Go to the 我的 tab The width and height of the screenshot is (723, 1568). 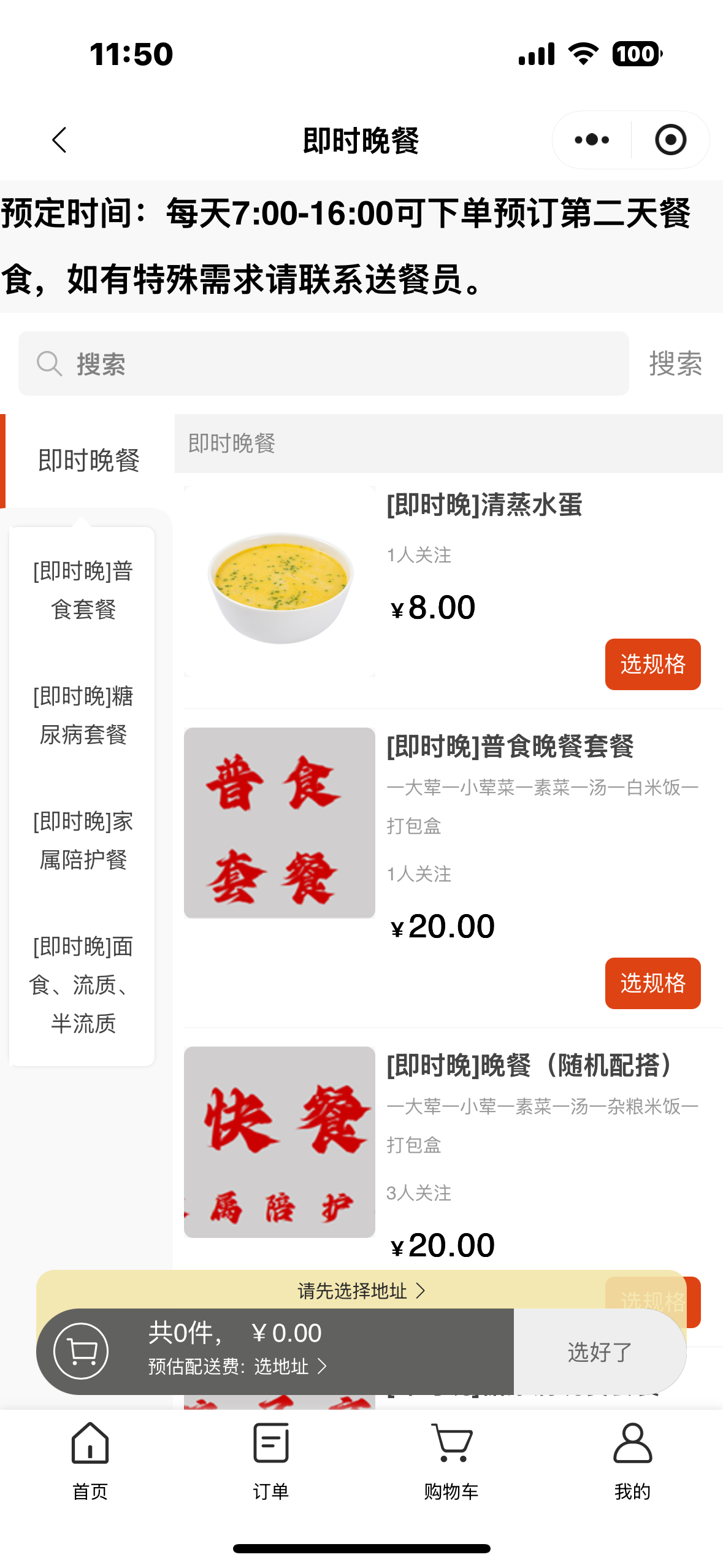[x=632, y=1460]
